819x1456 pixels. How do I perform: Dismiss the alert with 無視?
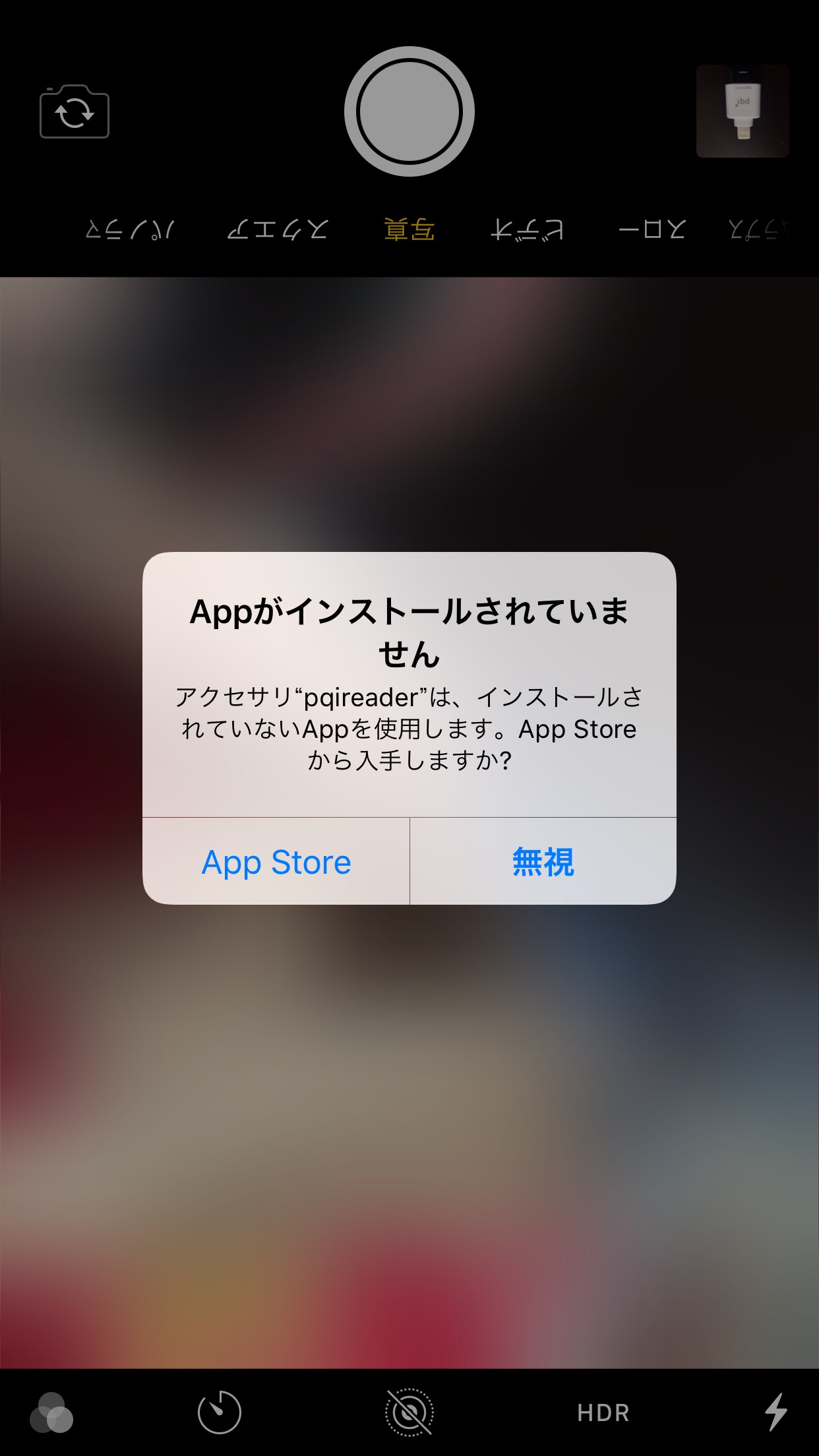pos(543,861)
